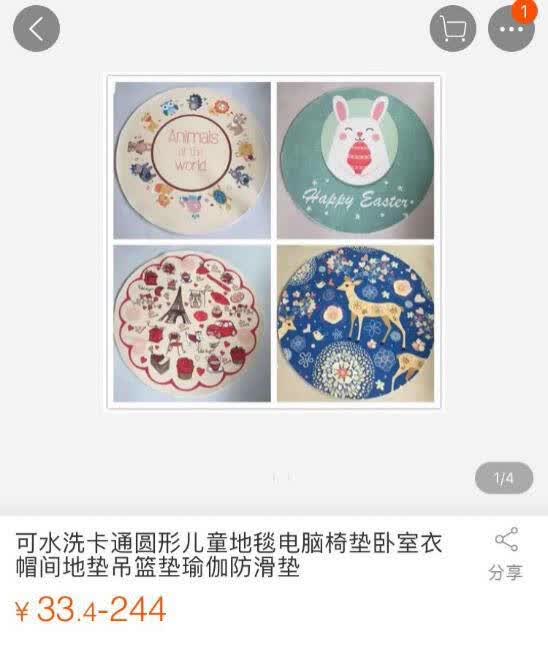
Task: Open the round carpet product image
Action: point(274,242)
